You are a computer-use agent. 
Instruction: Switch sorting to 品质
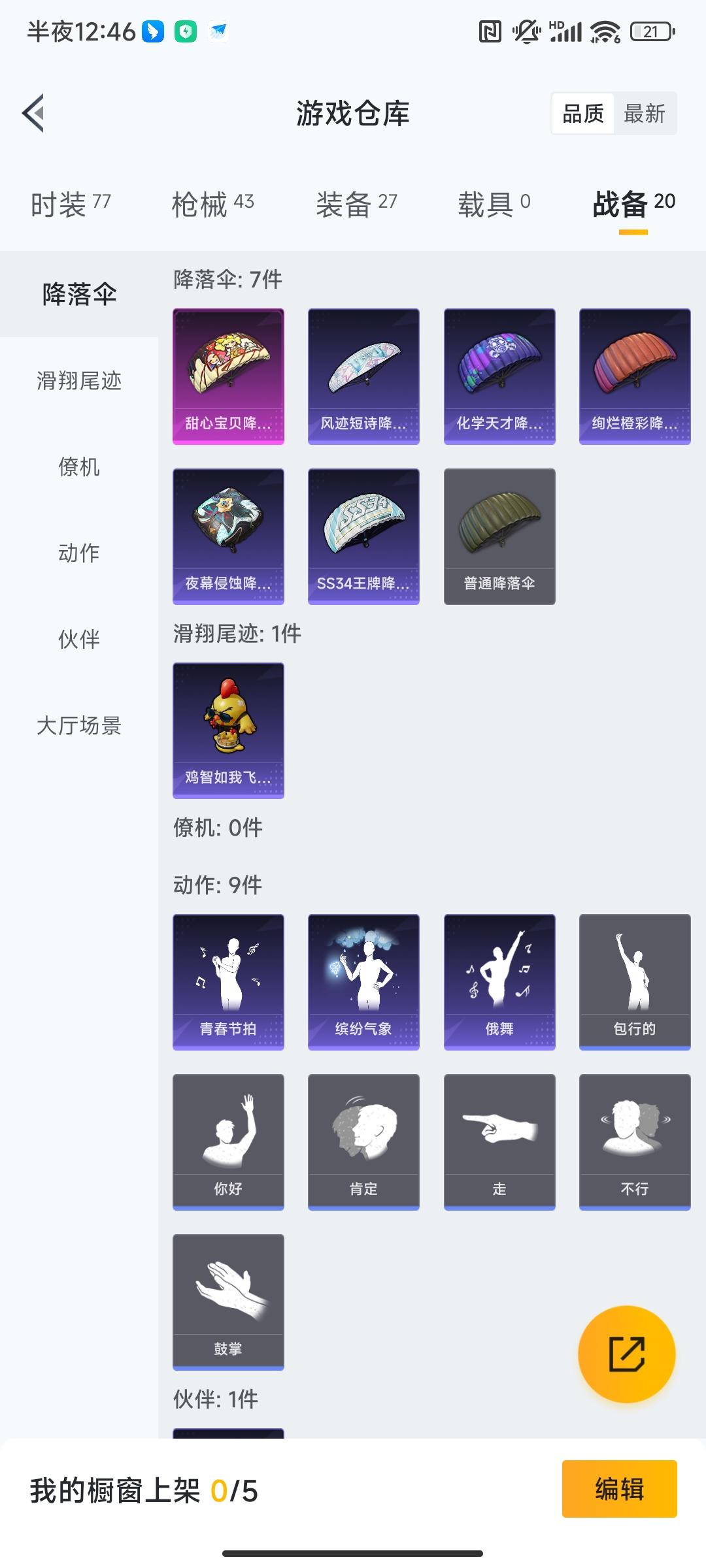pos(584,114)
